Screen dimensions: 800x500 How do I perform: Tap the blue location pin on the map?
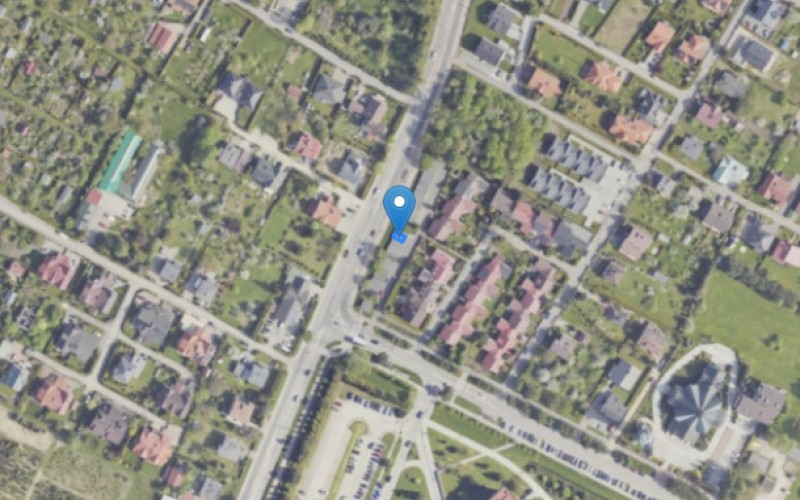click(399, 207)
